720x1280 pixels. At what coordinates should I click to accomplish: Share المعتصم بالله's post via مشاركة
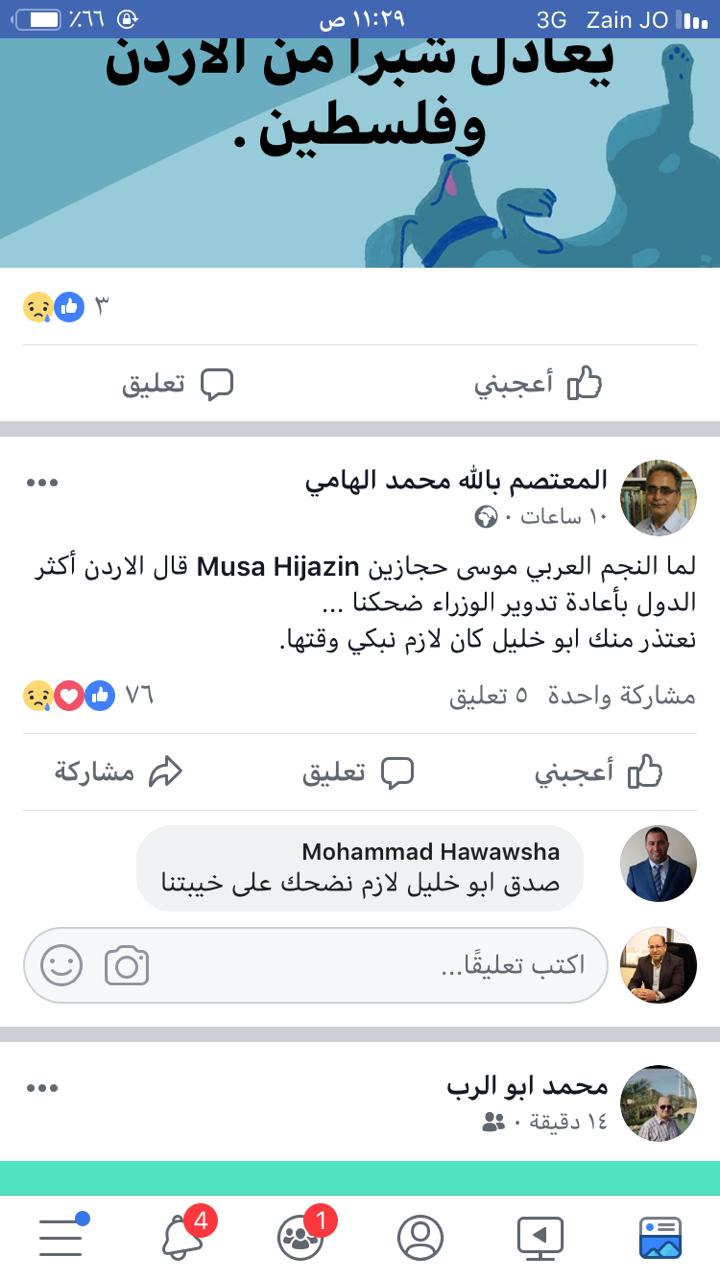tap(118, 772)
